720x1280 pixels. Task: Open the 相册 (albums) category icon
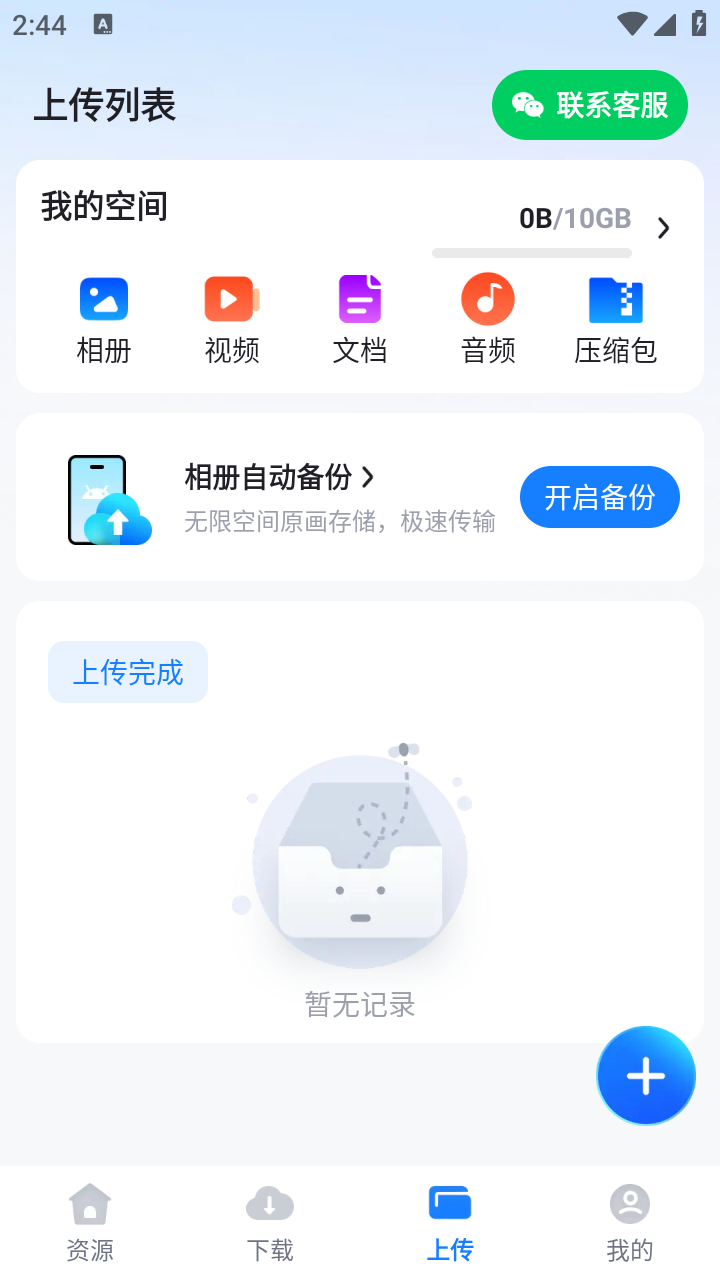tap(103, 298)
